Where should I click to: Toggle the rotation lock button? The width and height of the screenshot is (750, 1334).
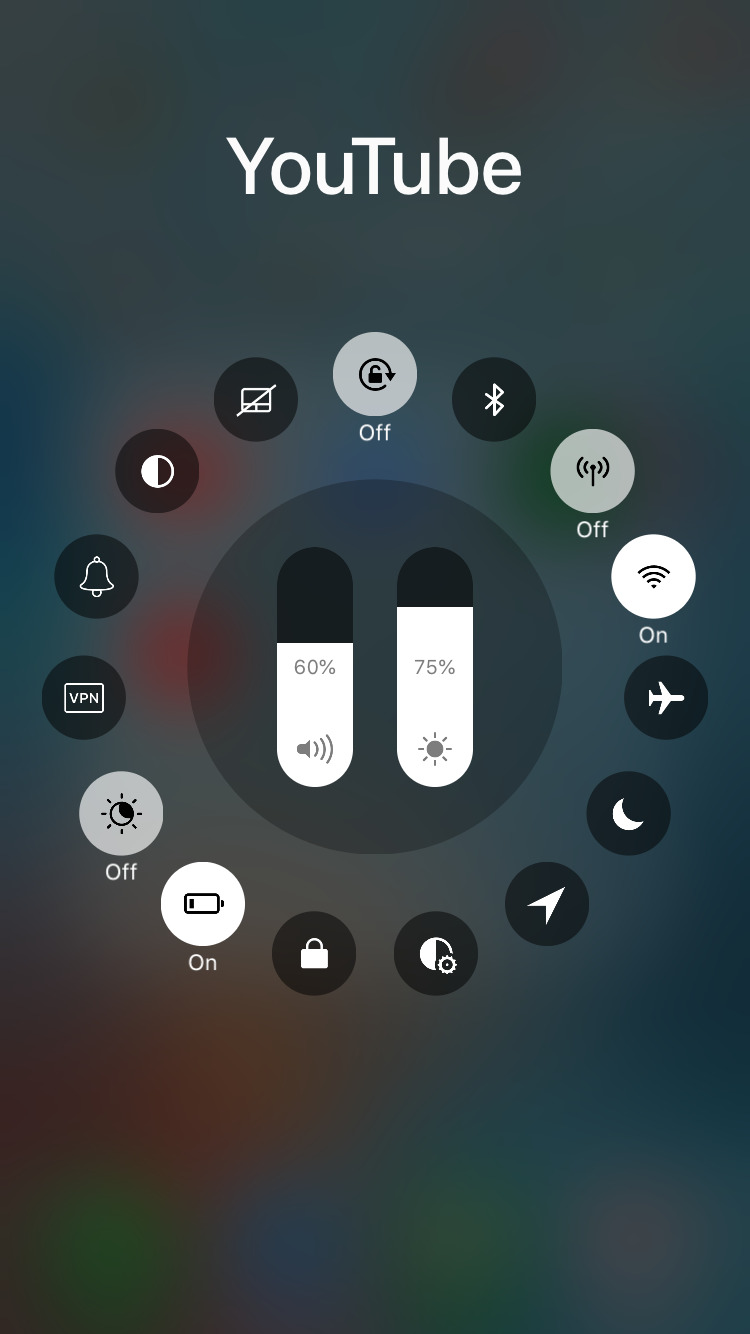click(375, 374)
